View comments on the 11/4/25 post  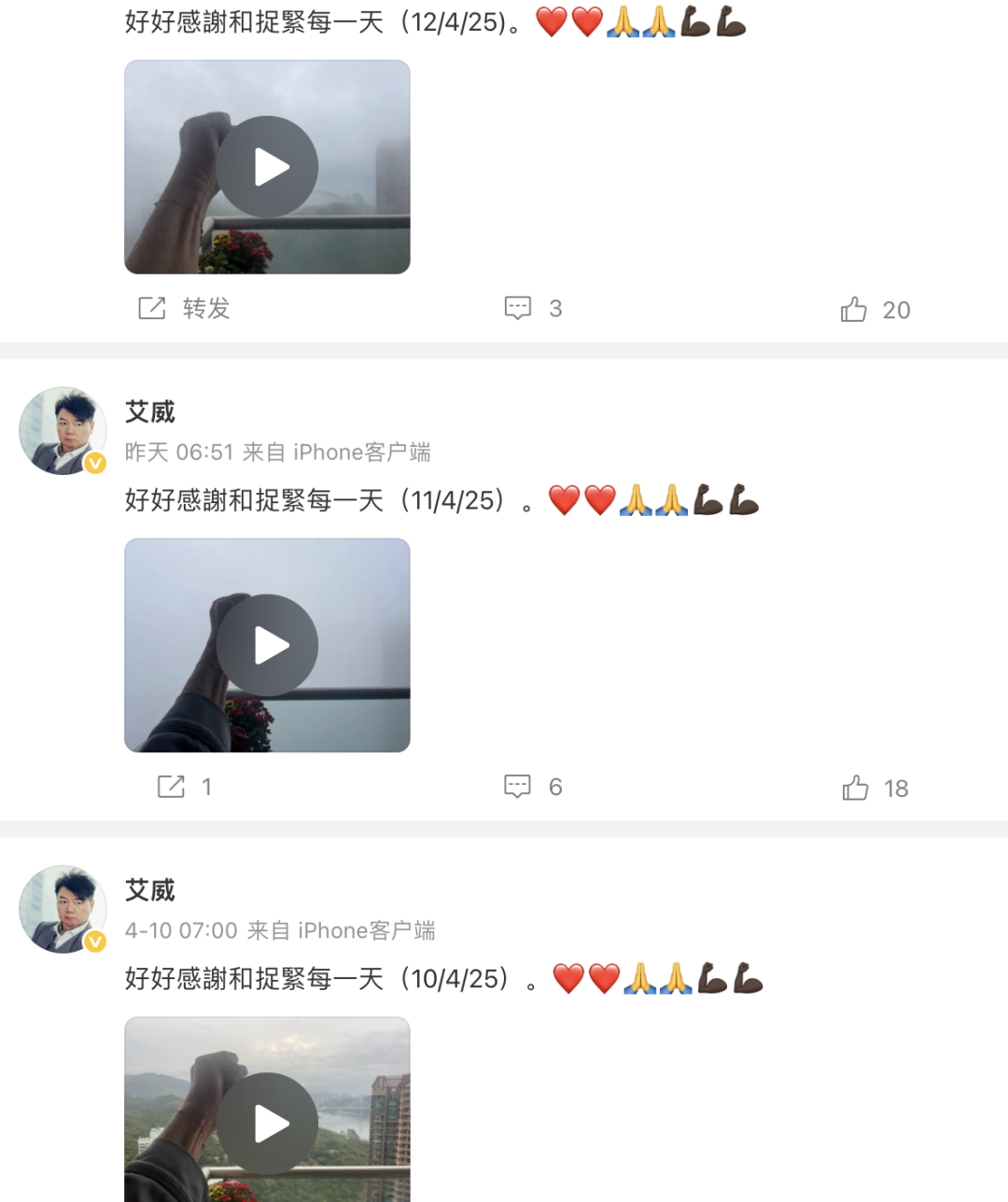pos(532,787)
